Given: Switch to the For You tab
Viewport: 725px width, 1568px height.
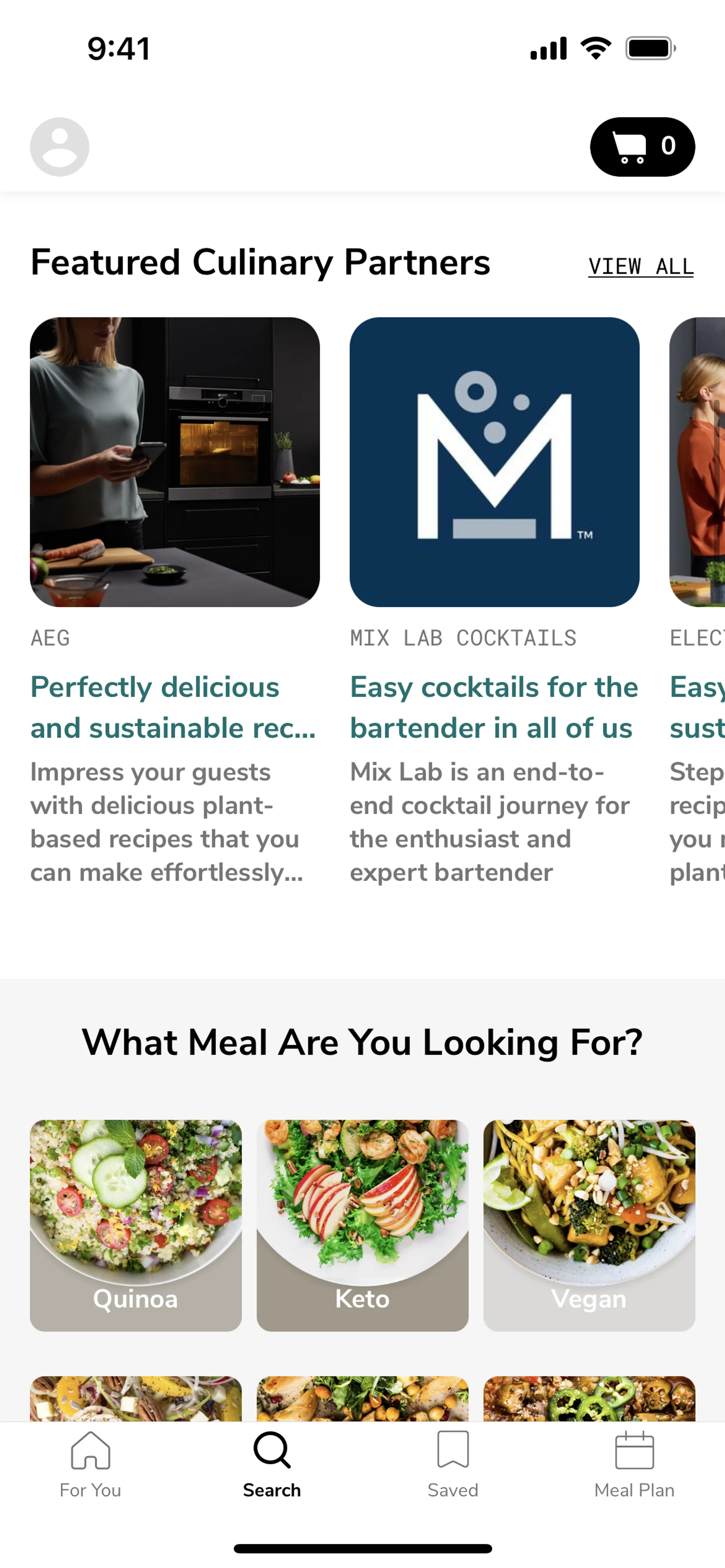Looking at the screenshot, I should [90, 1465].
